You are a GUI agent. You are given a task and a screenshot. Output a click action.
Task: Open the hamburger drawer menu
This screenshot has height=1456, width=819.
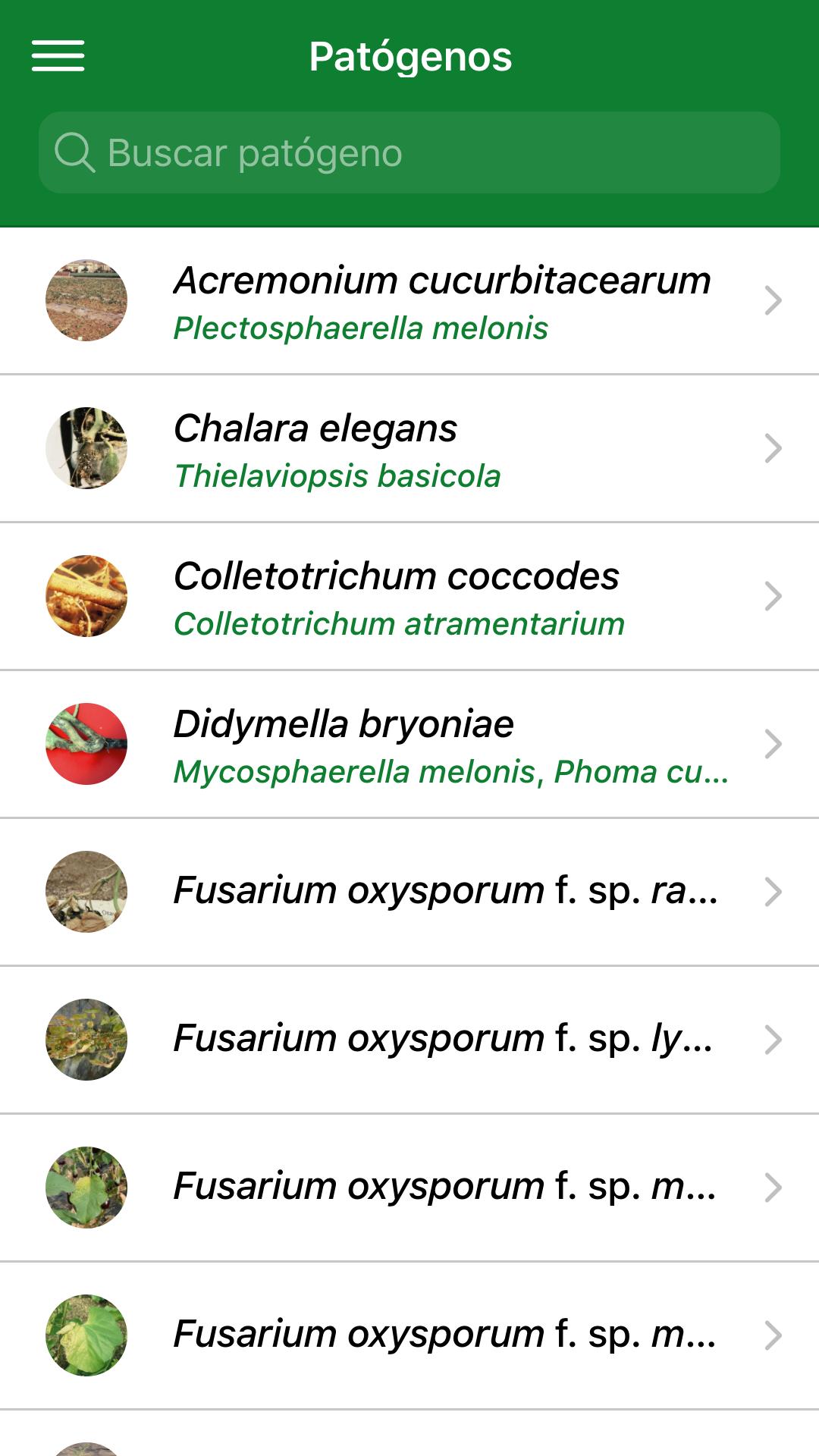(58, 56)
